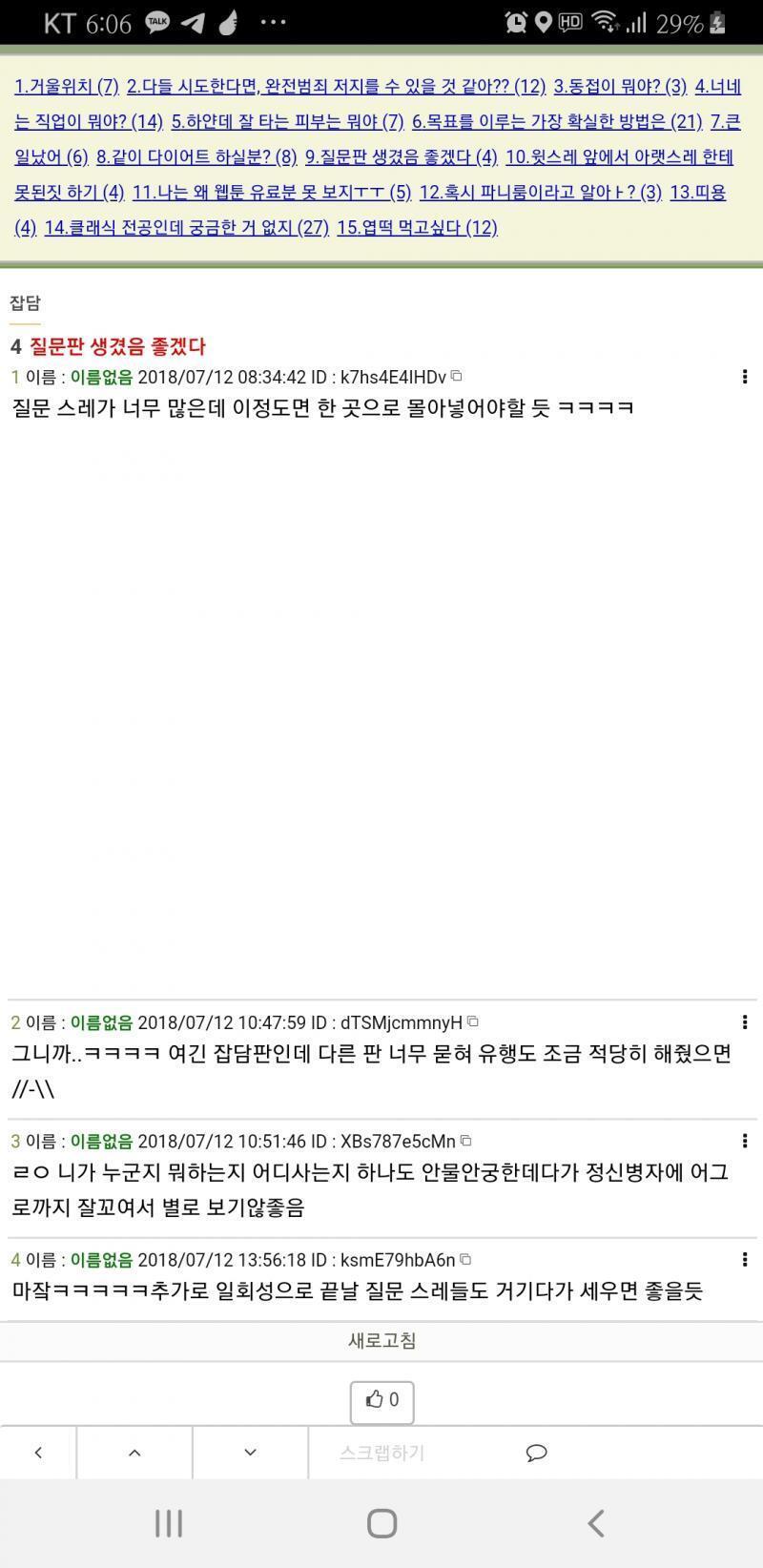The image size is (763, 1568).
Task: Open overflow menu on post 3
Action: [744, 1141]
